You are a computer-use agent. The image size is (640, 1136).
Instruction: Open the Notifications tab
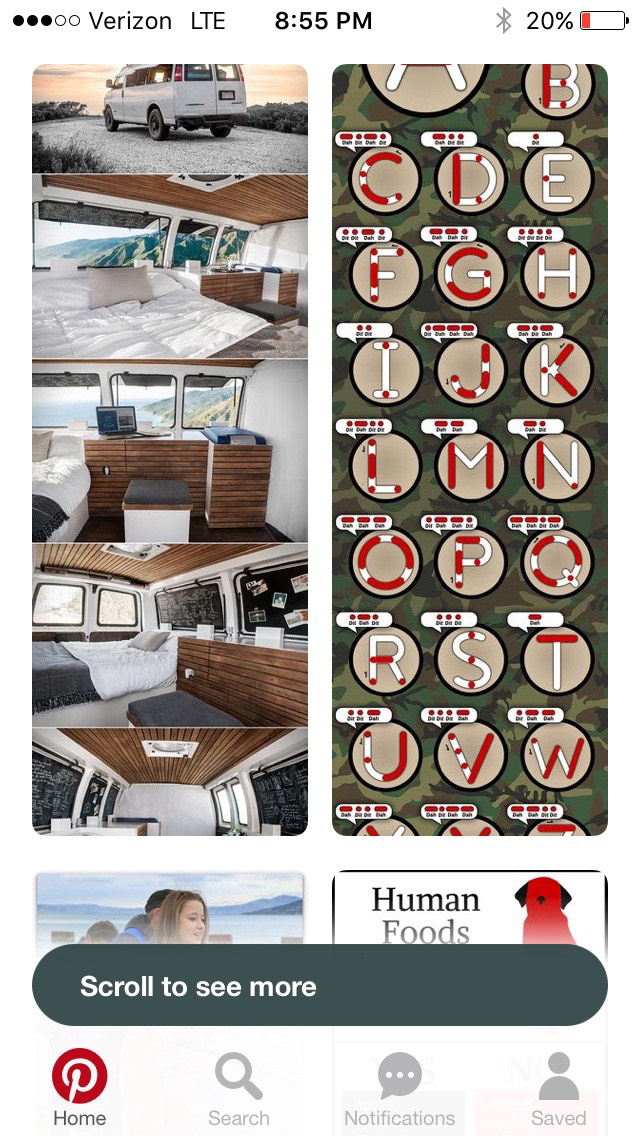(x=399, y=1088)
